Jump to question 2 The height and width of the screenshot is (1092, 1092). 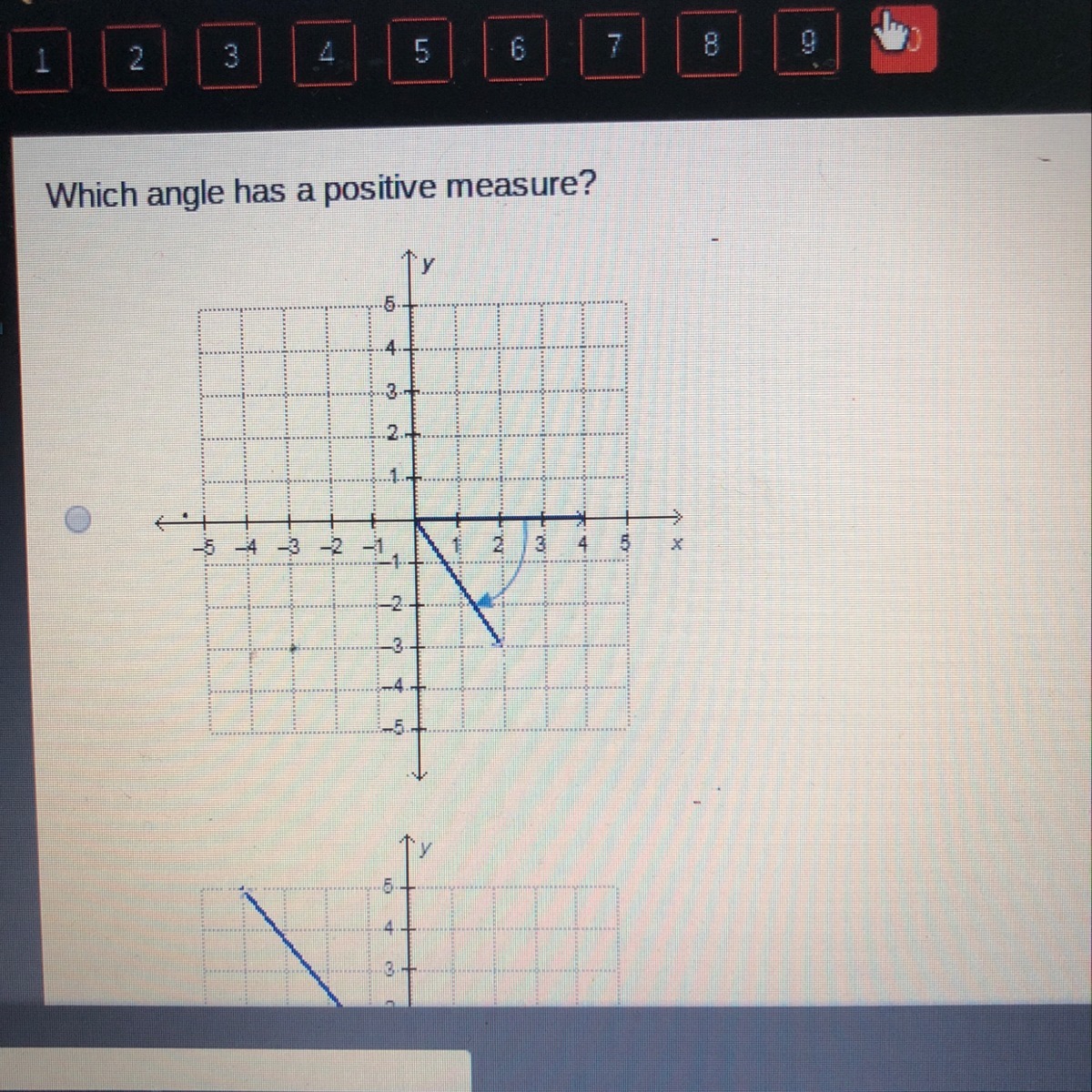[x=135, y=57]
